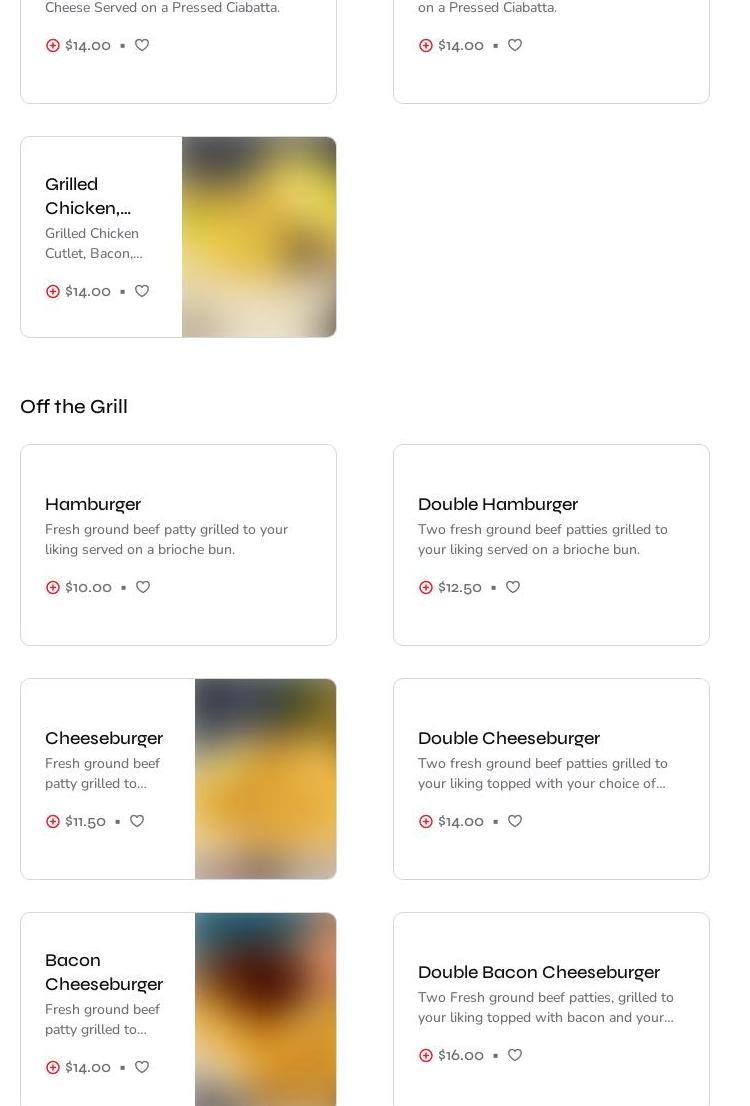Add Grilled Chicken item with plus icon

(x=53, y=292)
